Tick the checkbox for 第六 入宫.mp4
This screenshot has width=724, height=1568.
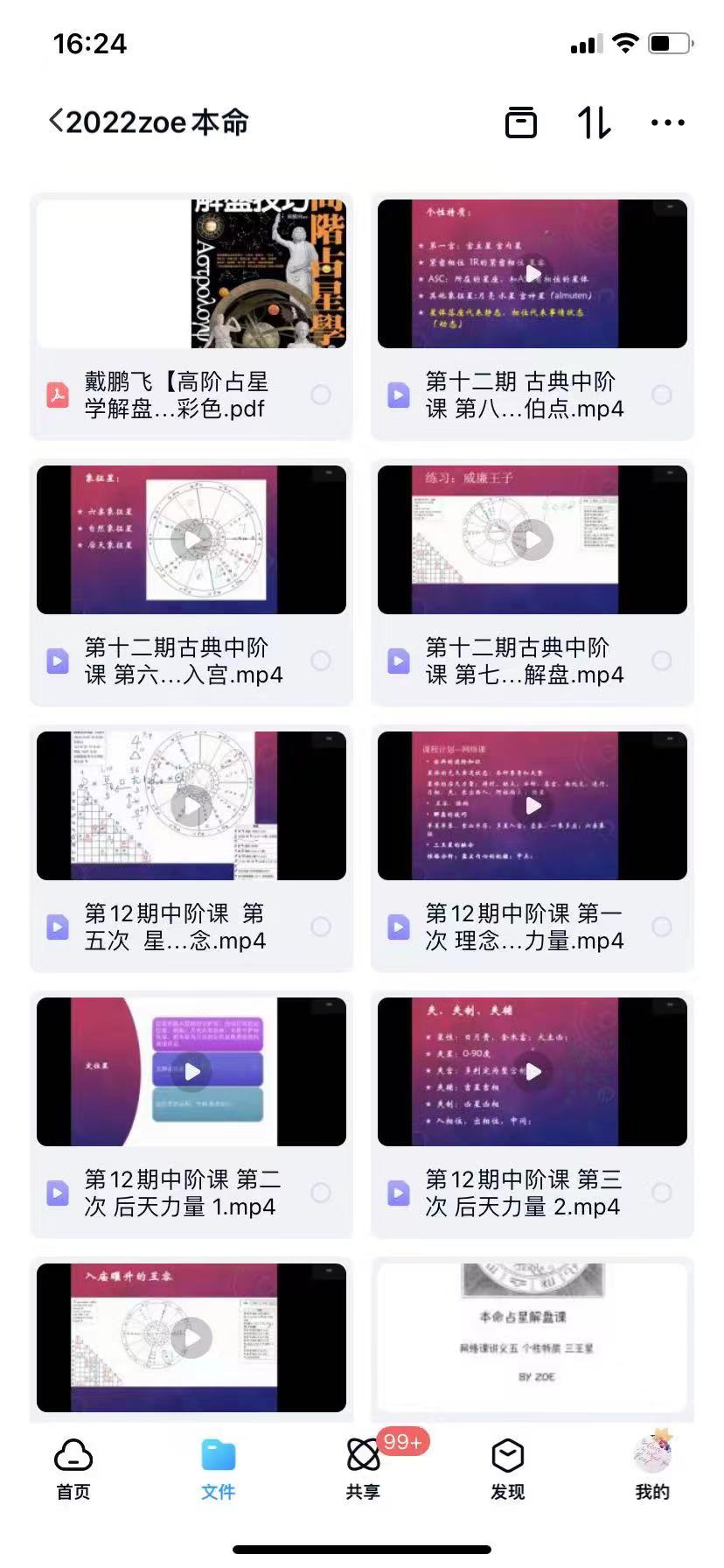click(x=321, y=661)
